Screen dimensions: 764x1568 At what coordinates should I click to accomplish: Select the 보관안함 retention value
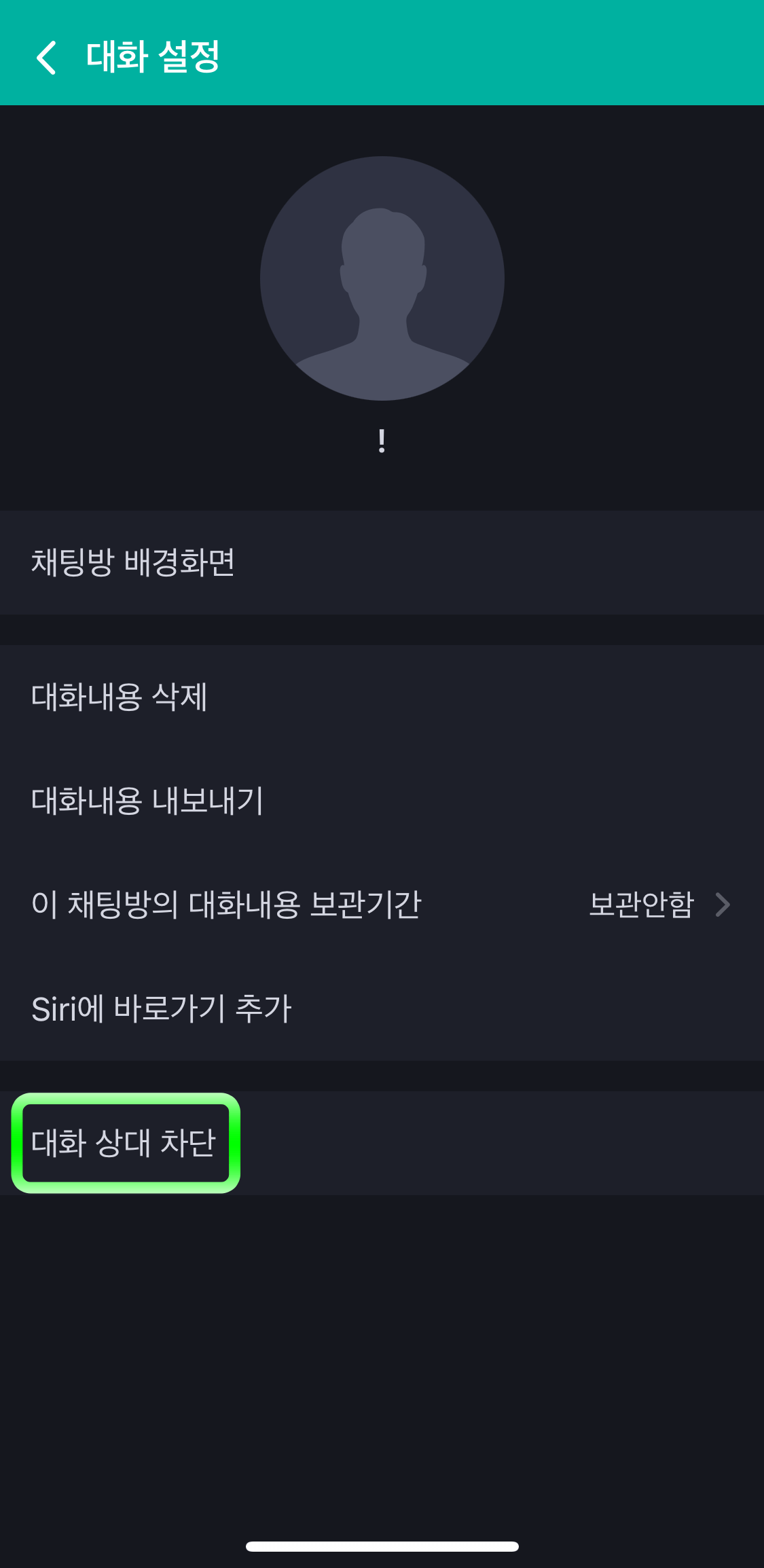click(641, 905)
